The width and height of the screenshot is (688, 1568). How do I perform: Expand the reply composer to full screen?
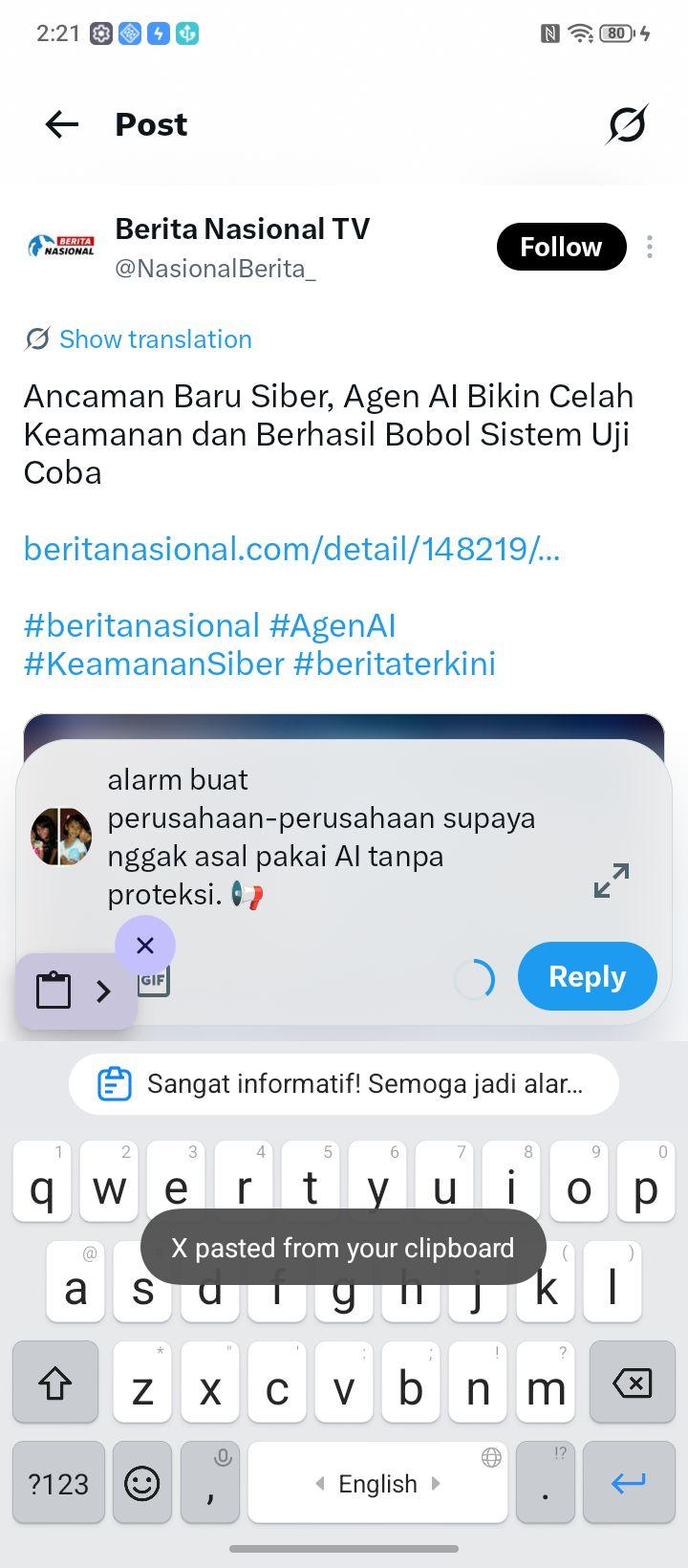pyautogui.click(x=612, y=881)
